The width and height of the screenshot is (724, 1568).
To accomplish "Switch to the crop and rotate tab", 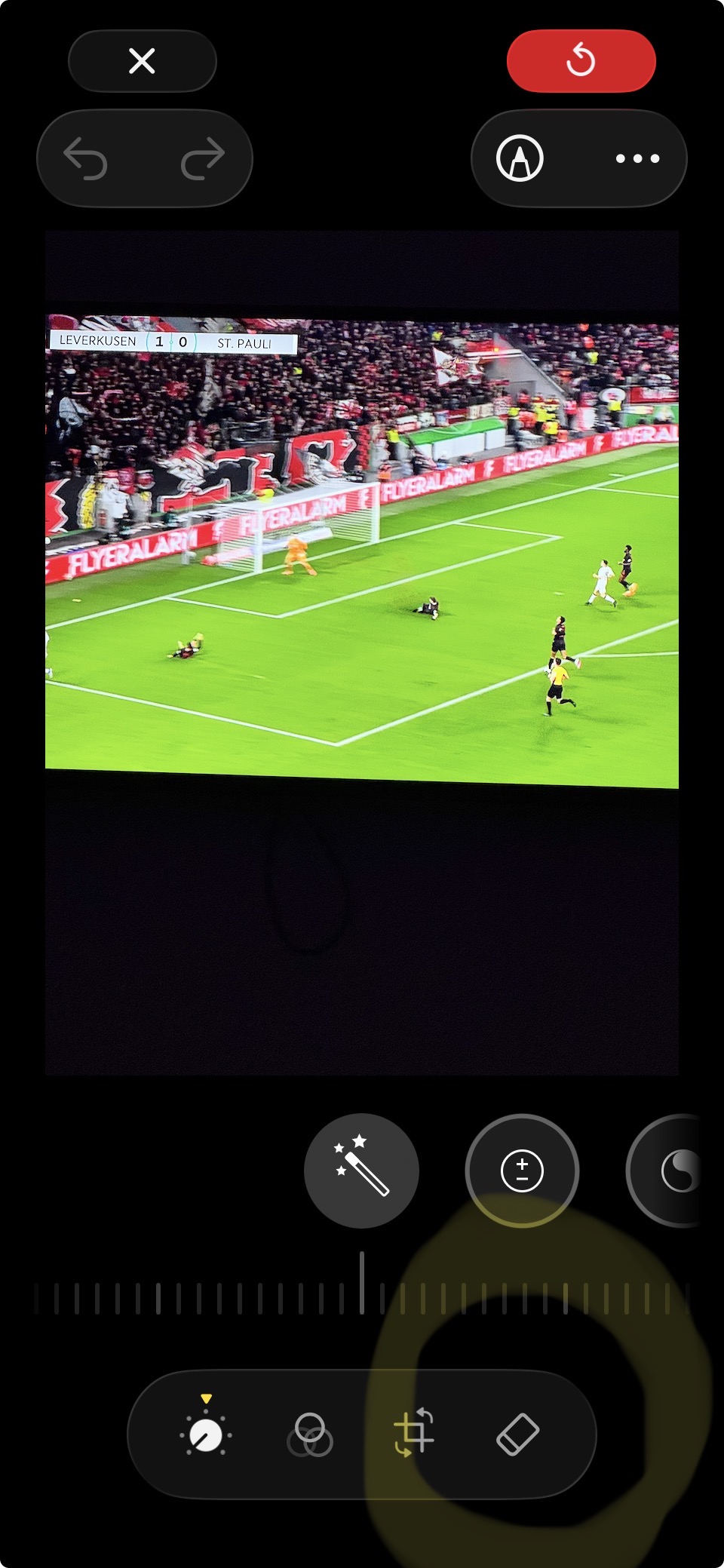I will click(414, 1433).
